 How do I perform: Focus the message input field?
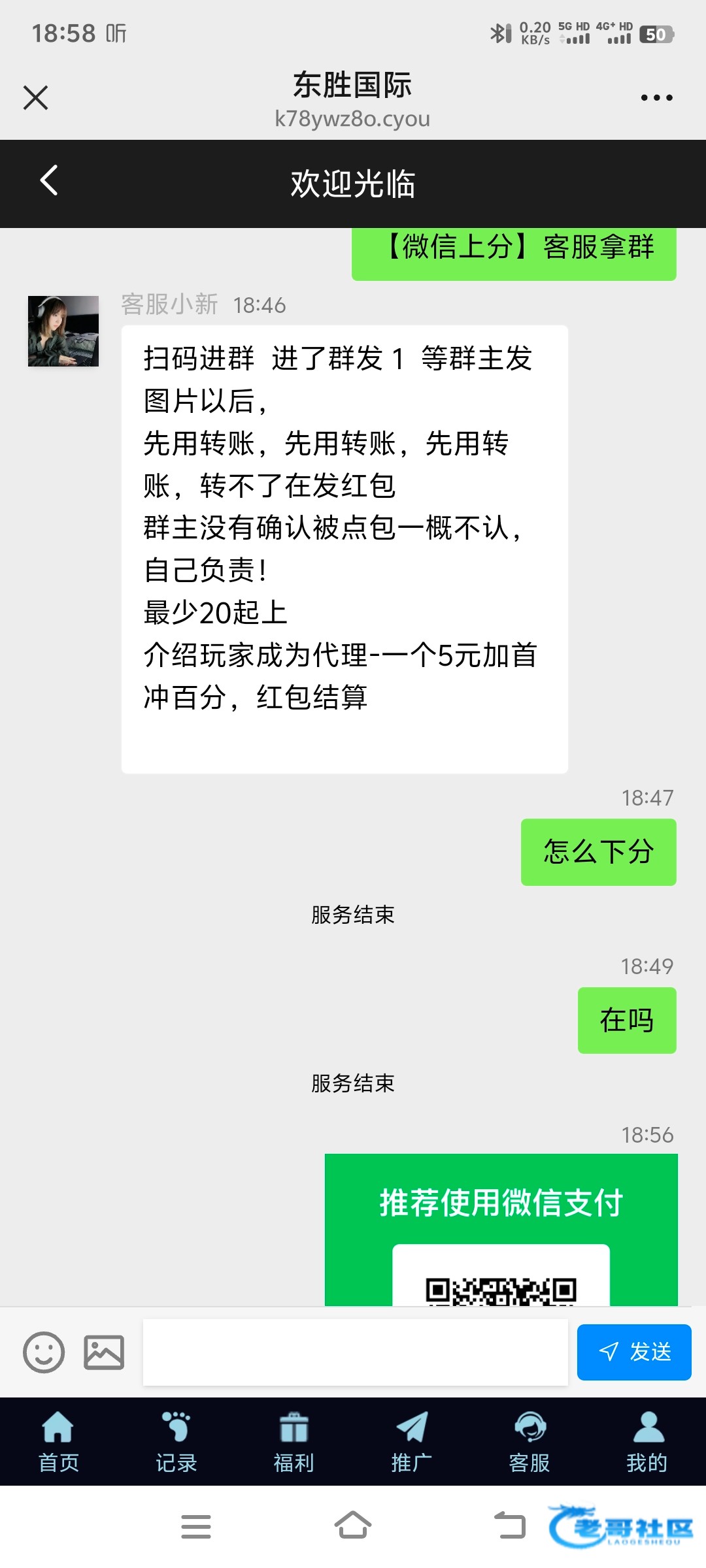coord(355,1352)
